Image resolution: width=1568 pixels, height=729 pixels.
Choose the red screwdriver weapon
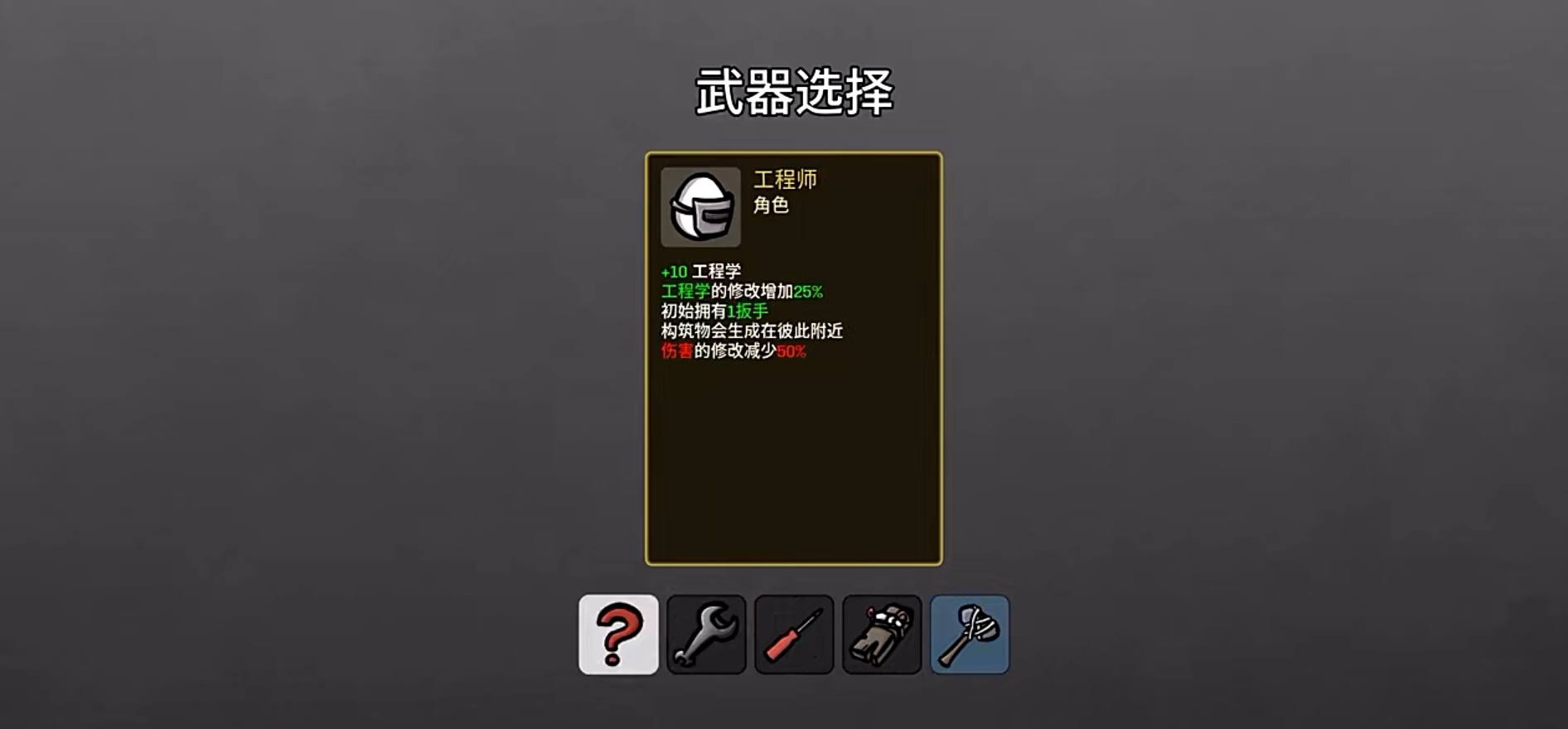coord(794,635)
